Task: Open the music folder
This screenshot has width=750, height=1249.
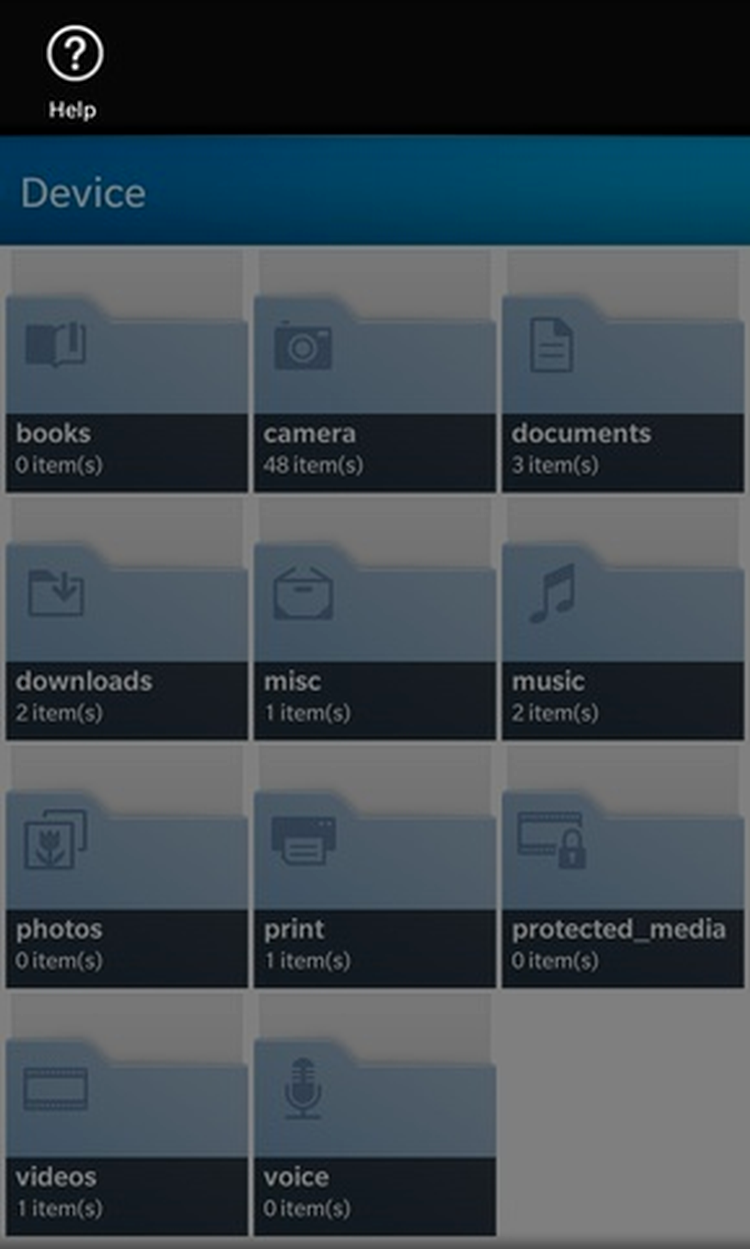Action: [623, 640]
